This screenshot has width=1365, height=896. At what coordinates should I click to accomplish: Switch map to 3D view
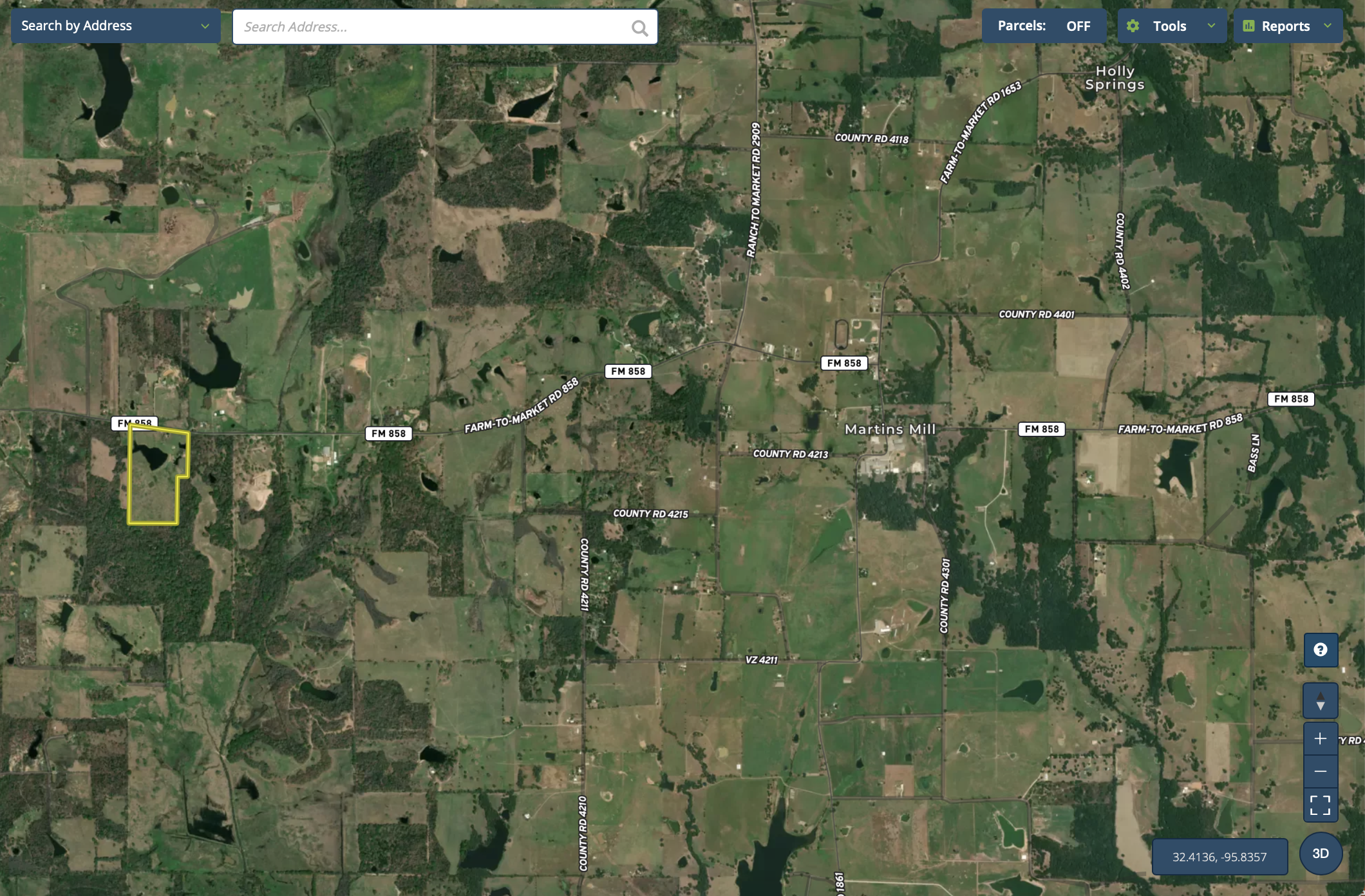1321,854
